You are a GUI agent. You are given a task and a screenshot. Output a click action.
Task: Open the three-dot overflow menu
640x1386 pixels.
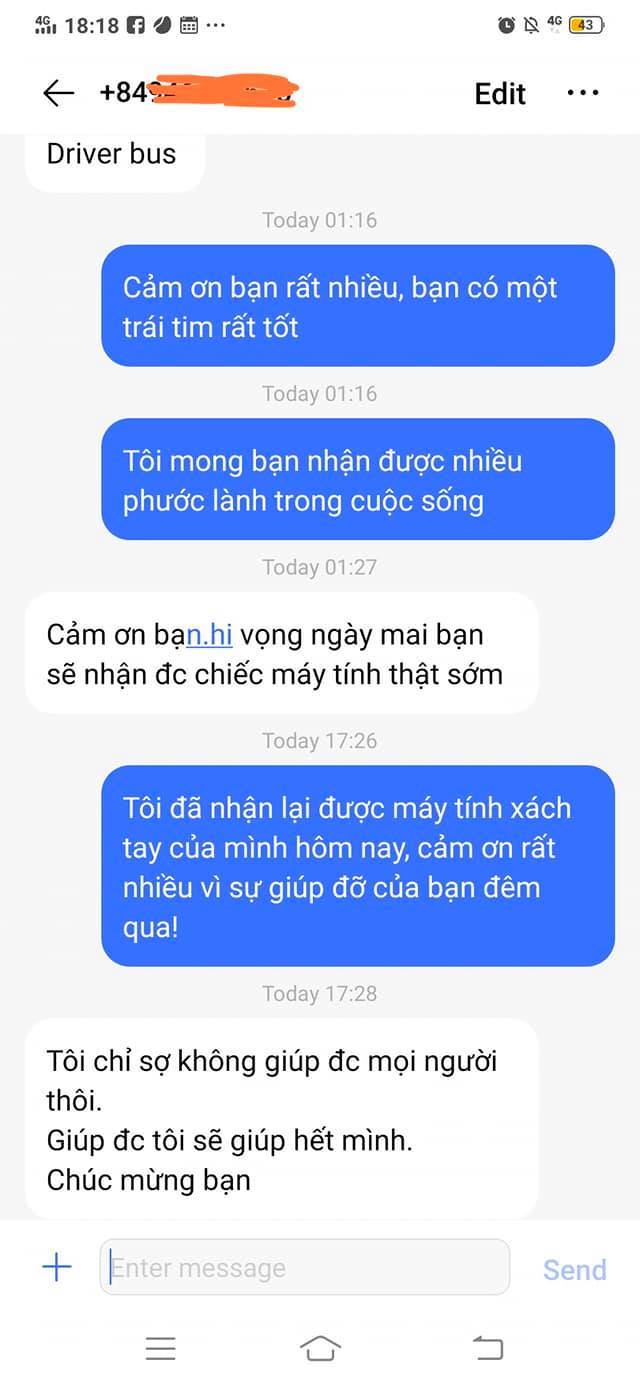tap(583, 94)
